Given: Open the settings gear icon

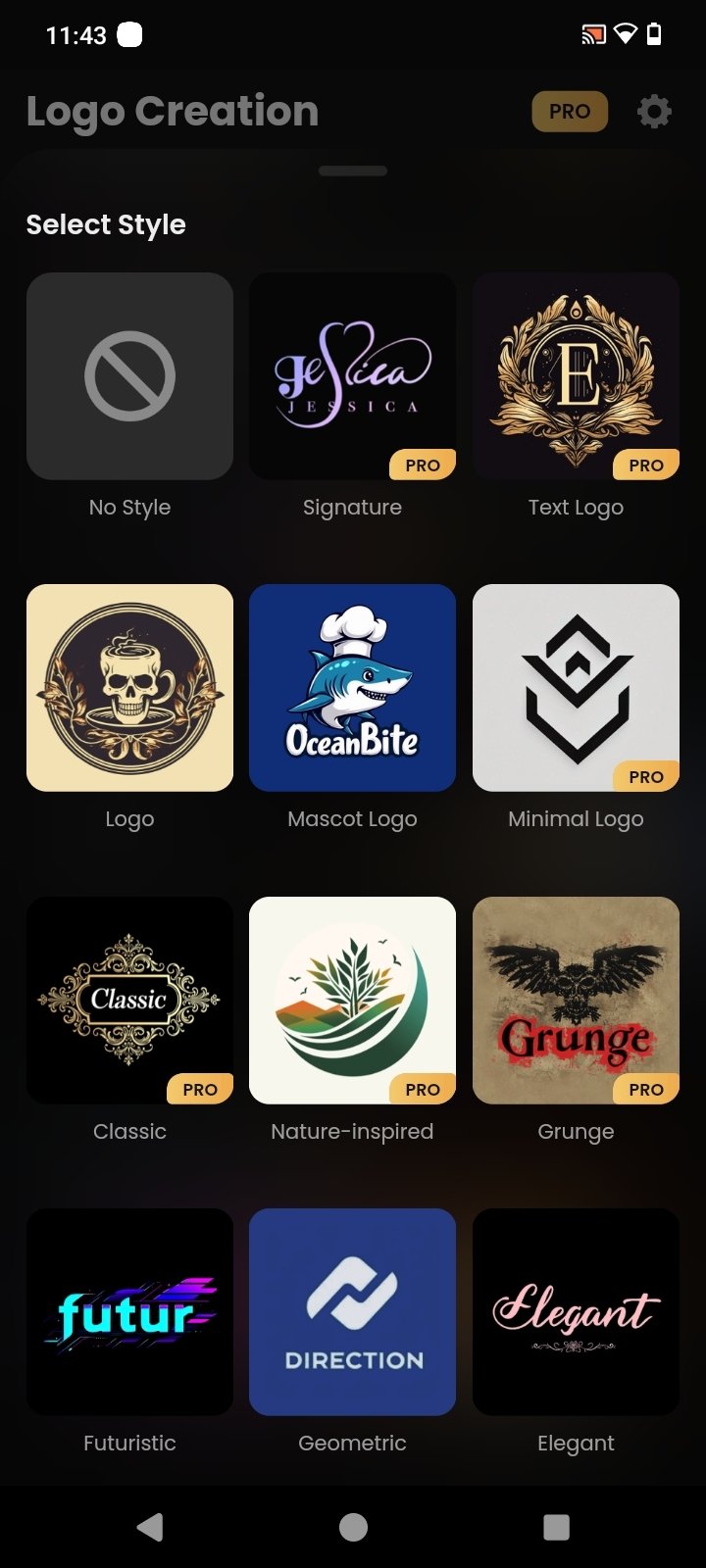Looking at the screenshot, I should [x=654, y=112].
